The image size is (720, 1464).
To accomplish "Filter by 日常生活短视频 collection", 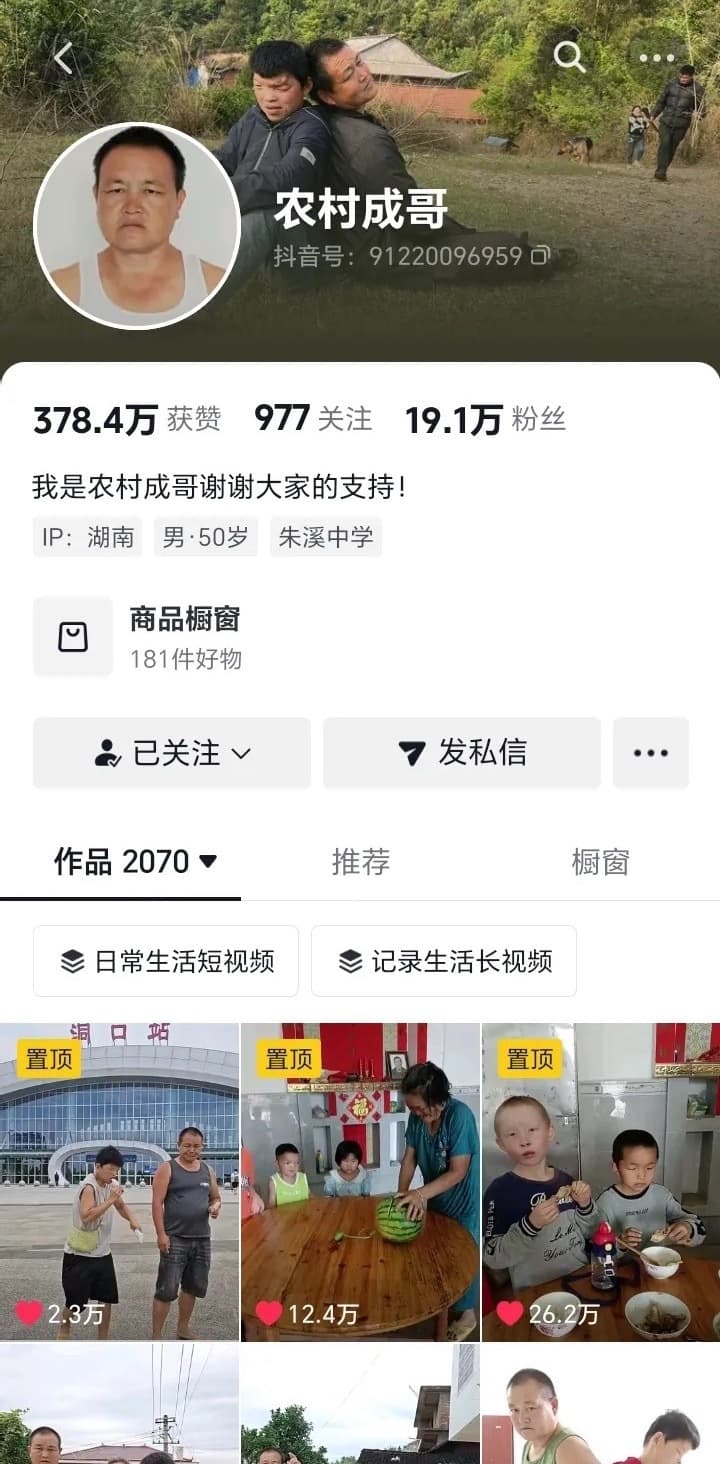I will pyautogui.click(x=166, y=961).
